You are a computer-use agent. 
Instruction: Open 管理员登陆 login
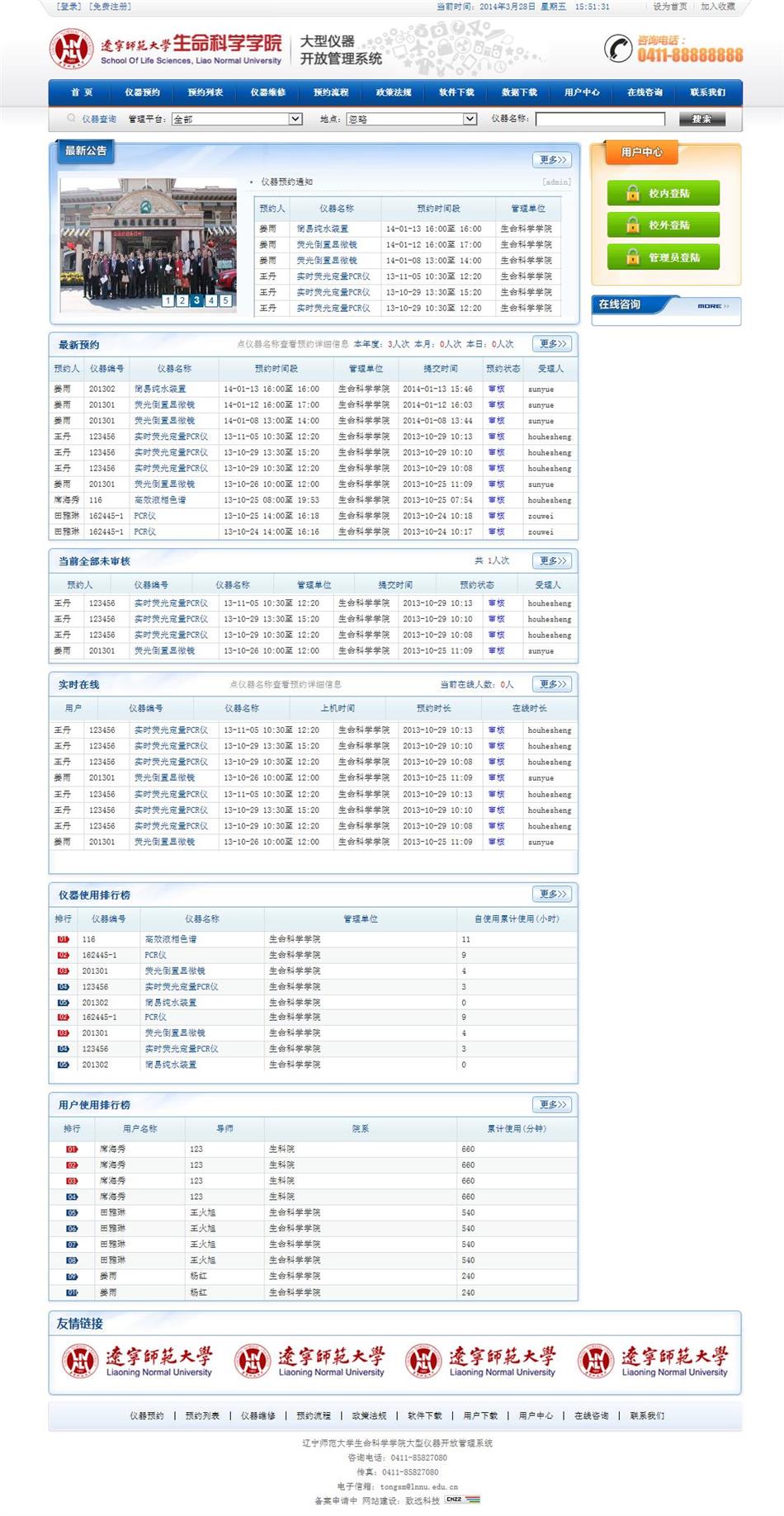pyautogui.click(x=663, y=257)
